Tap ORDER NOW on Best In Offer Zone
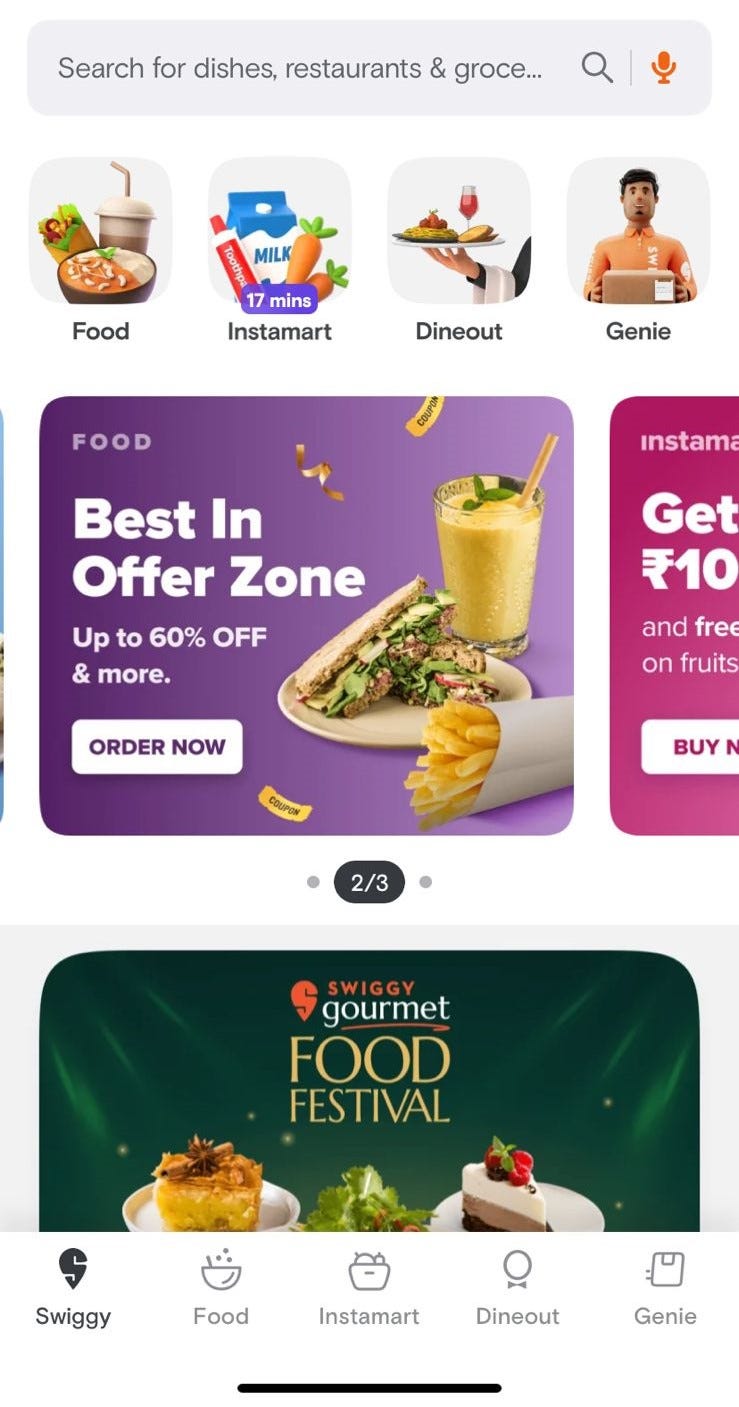 pos(157,746)
